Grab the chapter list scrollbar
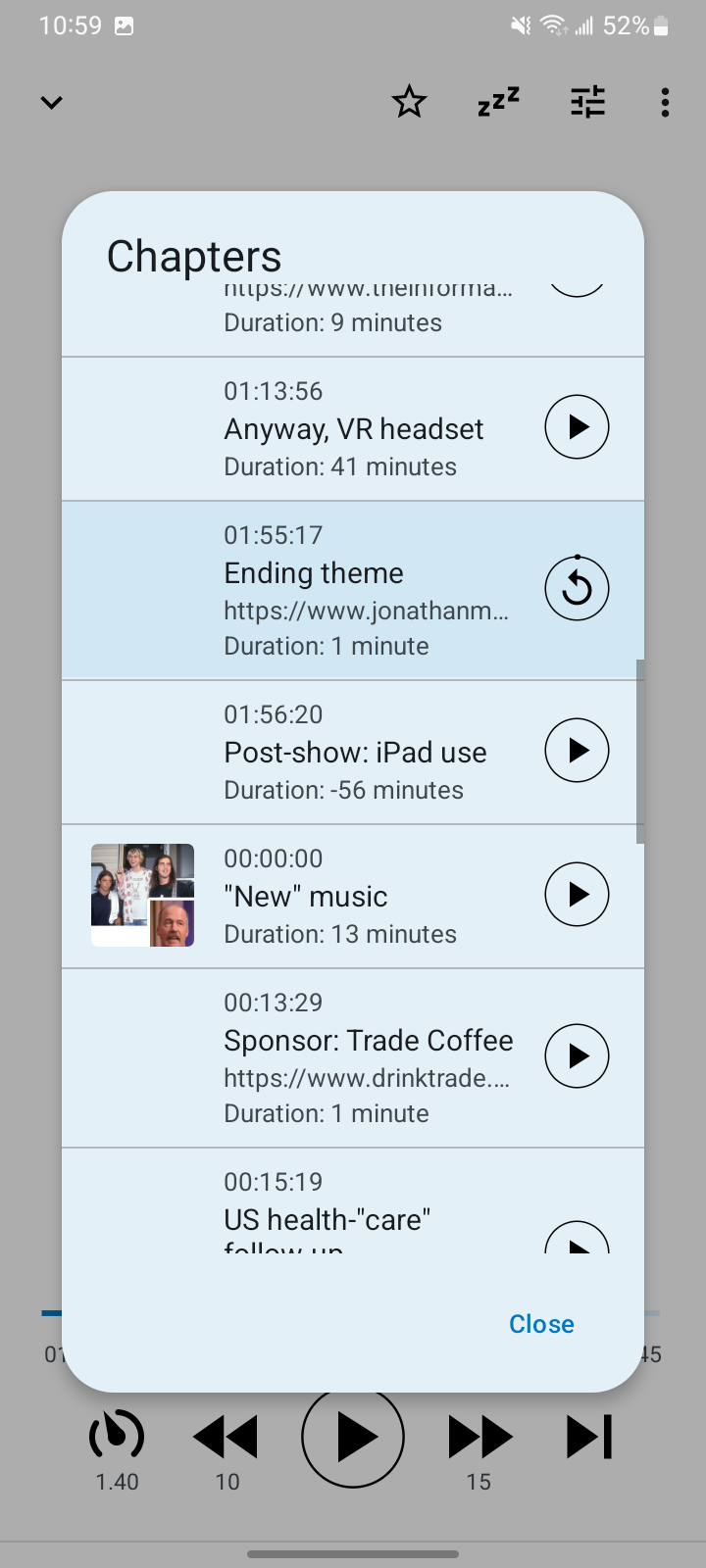 [x=639, y=745]
